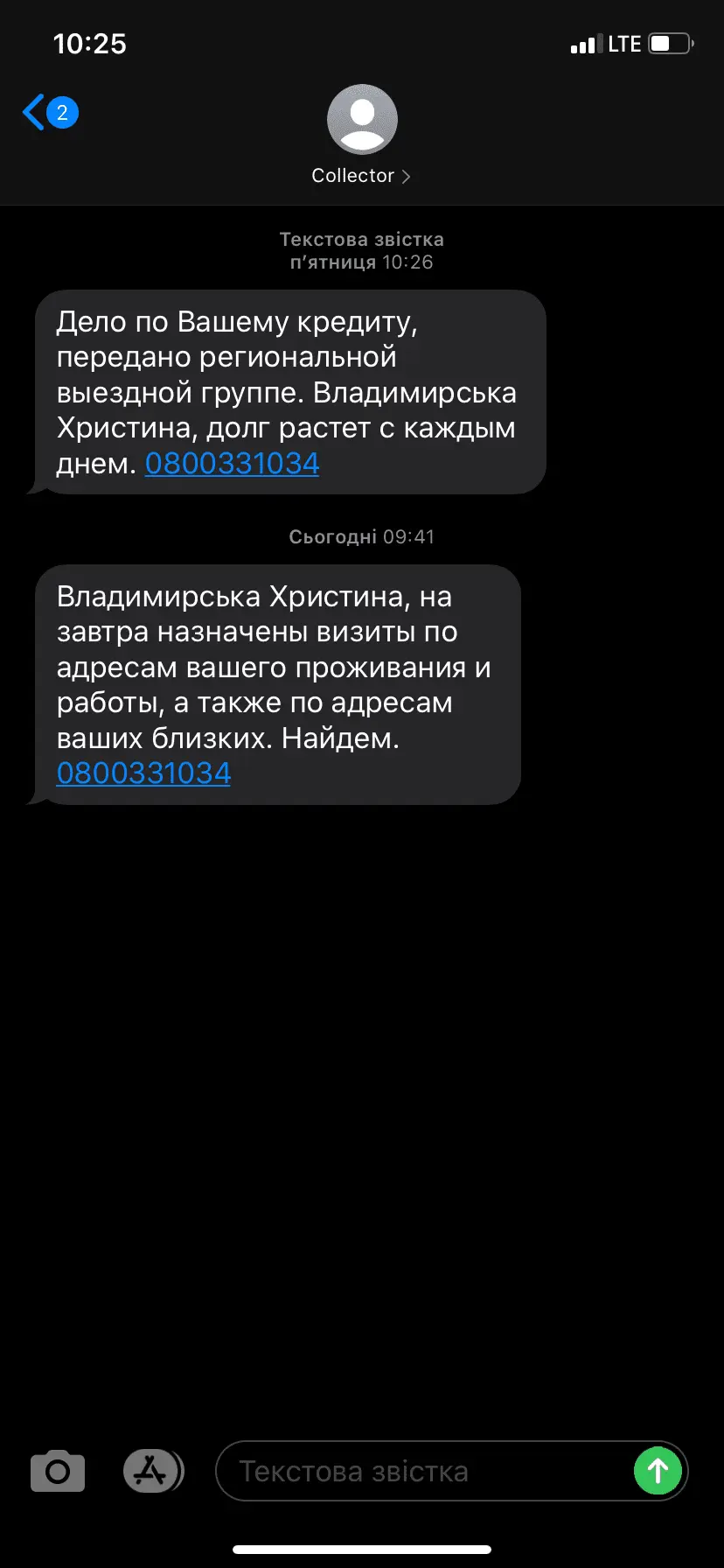
Task: Tap phone number in today's message
Action: (143, 773)
